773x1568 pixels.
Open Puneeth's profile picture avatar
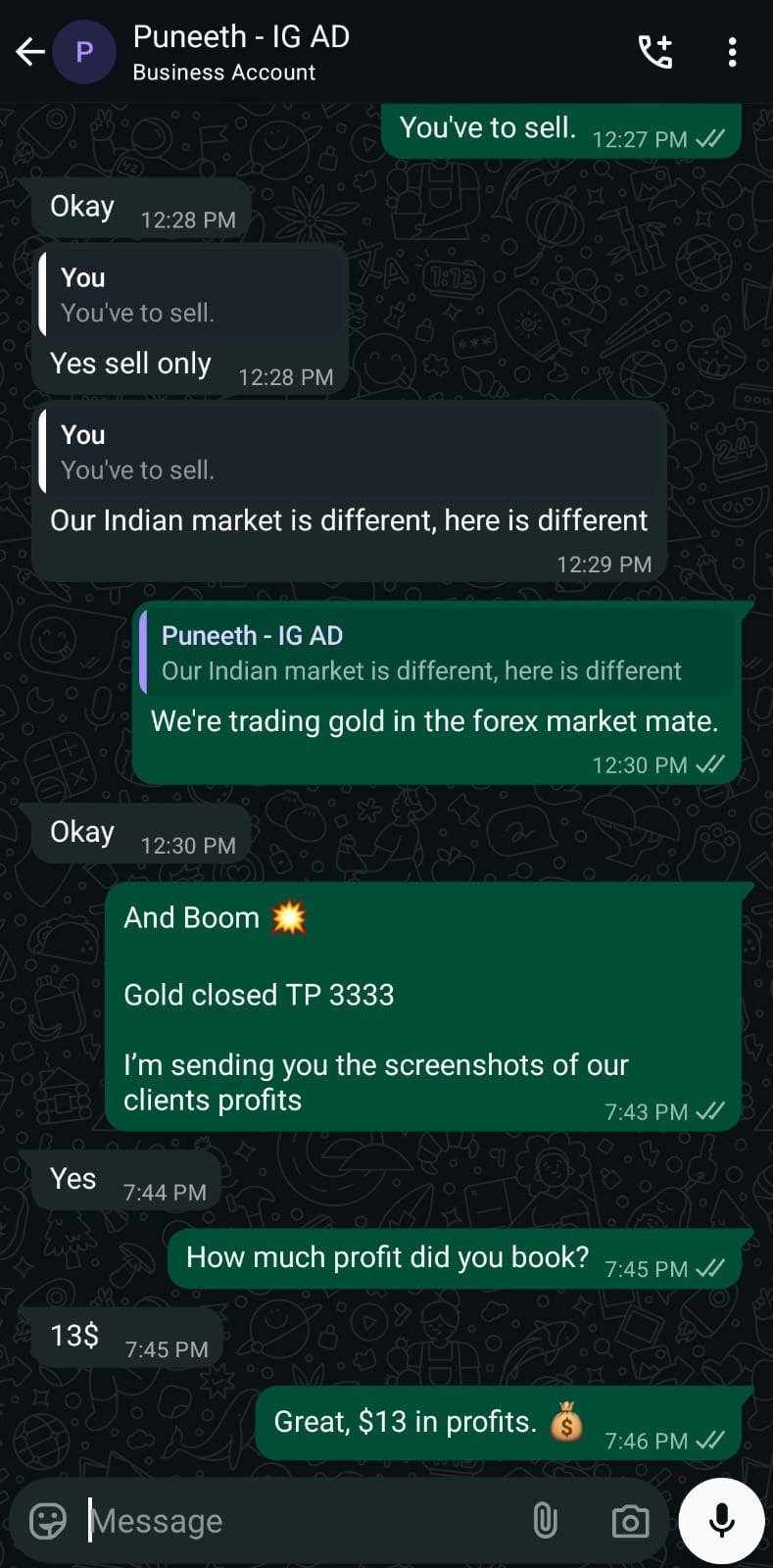84,52
